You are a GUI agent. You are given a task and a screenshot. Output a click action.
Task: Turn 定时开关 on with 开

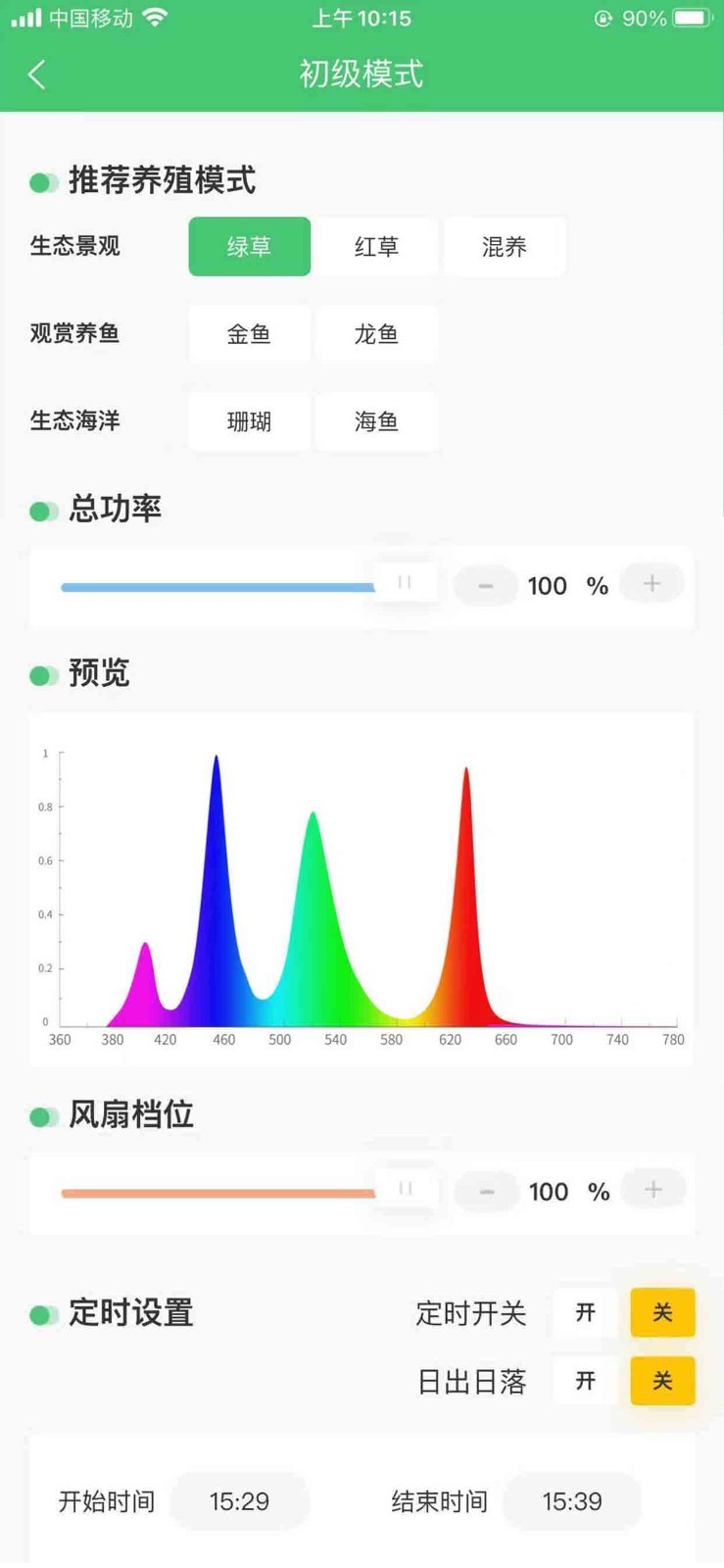pyautogui.click(x=586, y=1313)
